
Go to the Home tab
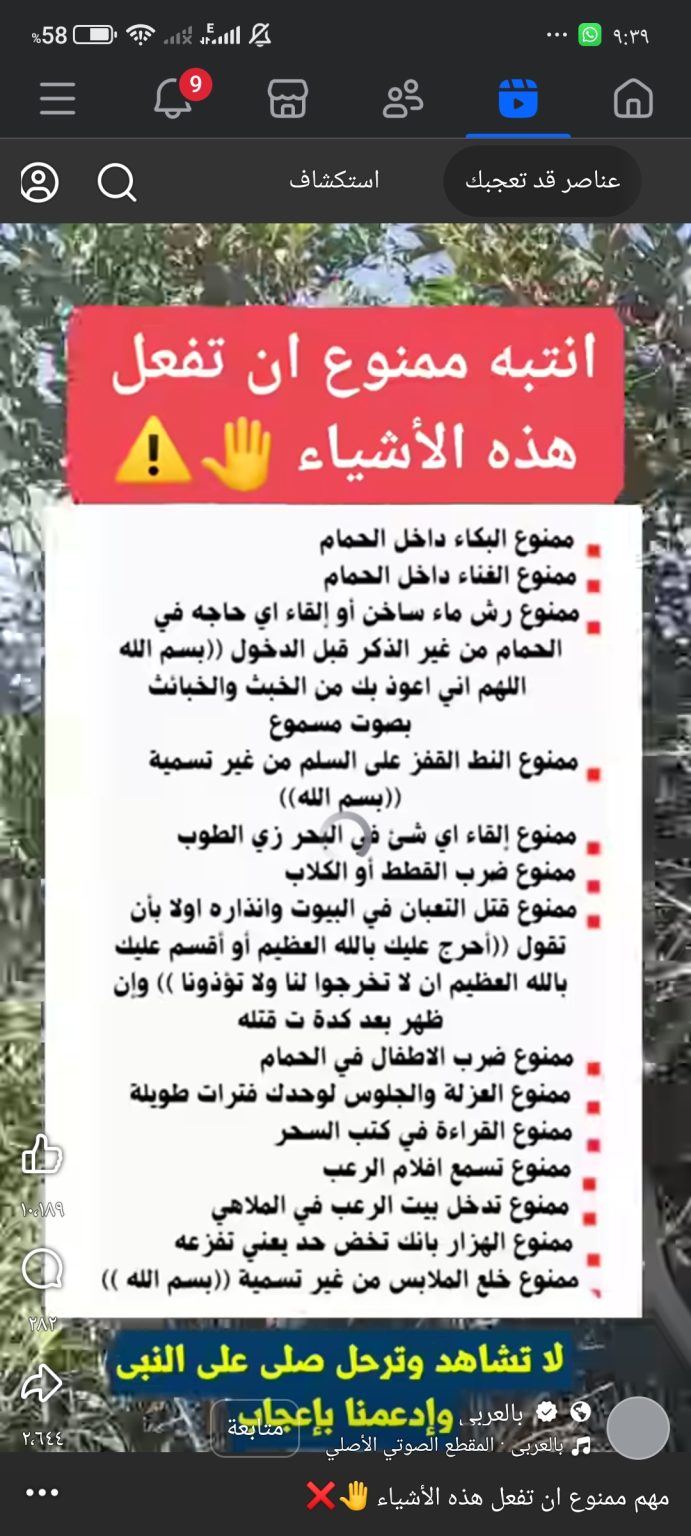(633, 99)
